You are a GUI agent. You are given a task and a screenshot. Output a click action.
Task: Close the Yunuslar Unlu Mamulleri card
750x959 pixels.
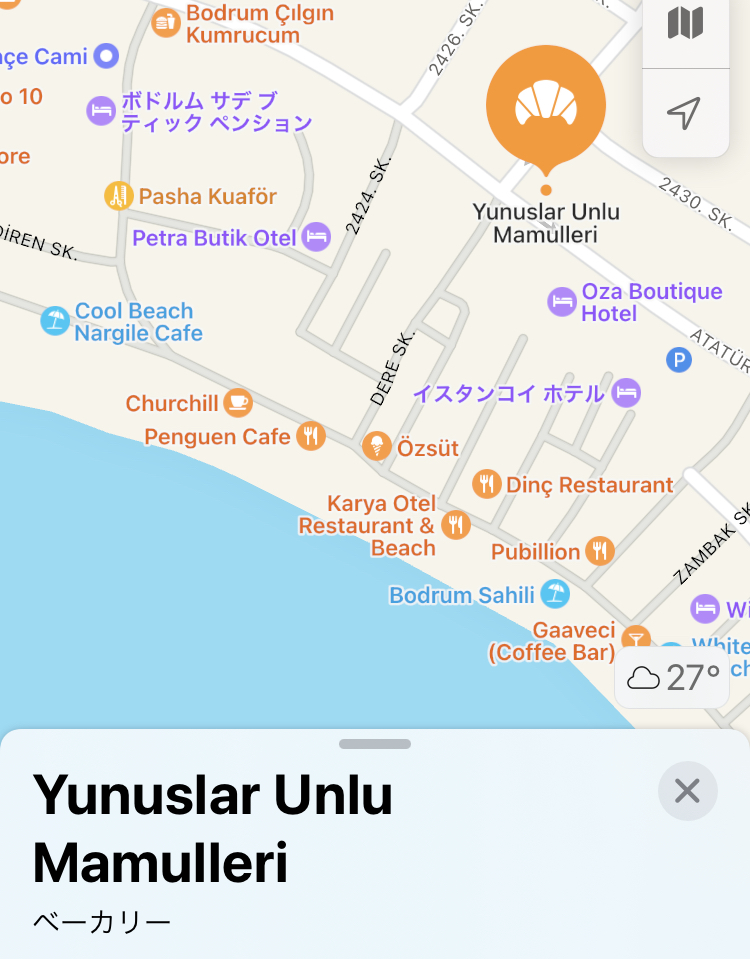click(687, 791)
